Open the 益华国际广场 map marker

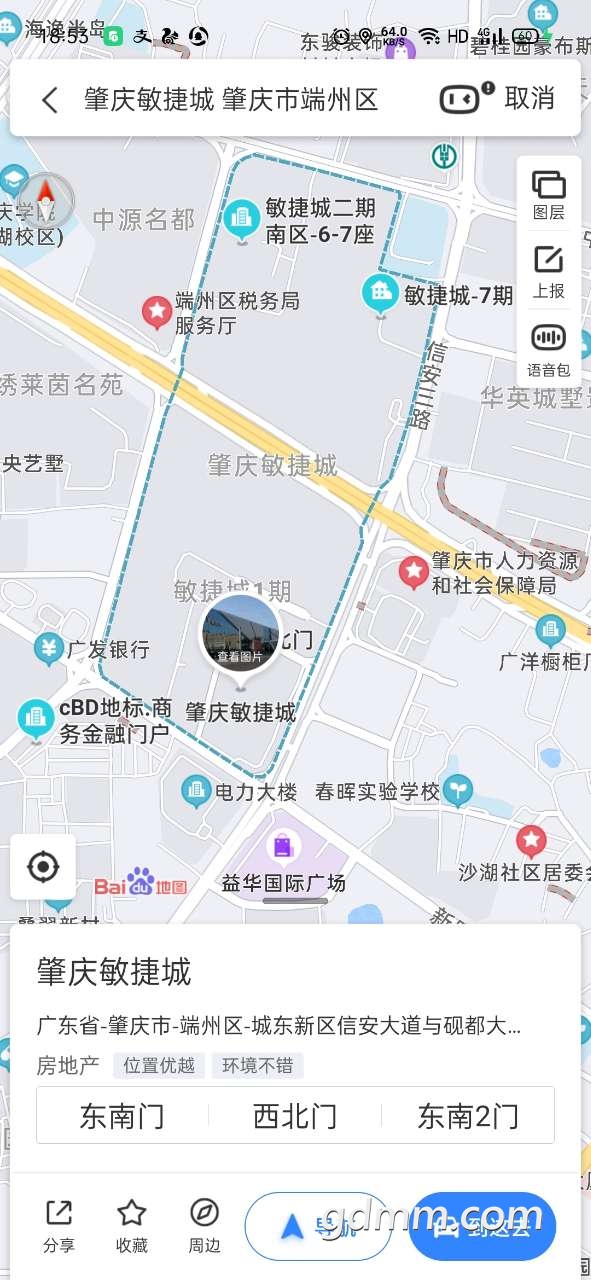(283, 848)
